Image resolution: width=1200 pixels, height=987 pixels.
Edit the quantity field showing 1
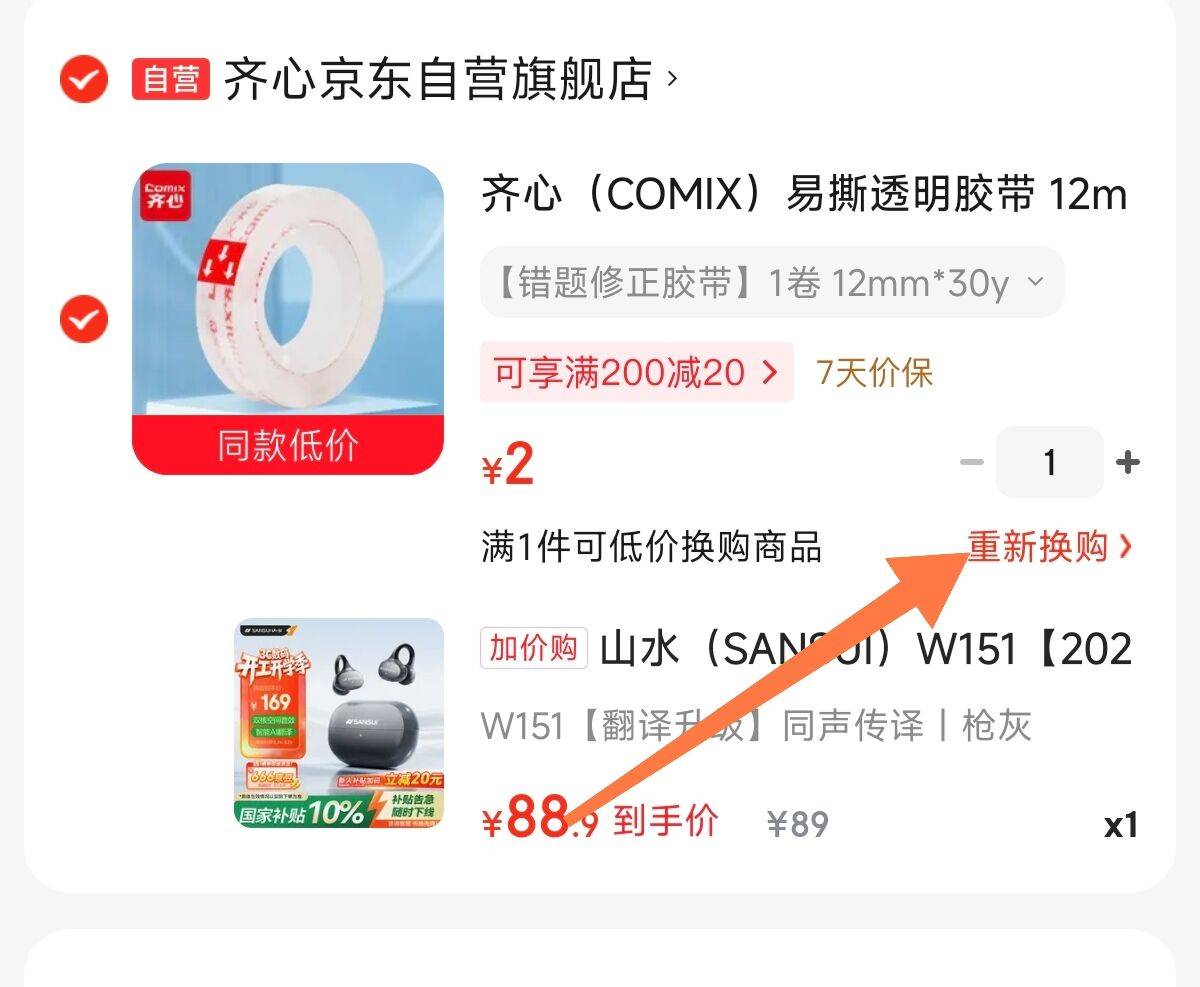pyautogui.click(x=1049, y=462)
